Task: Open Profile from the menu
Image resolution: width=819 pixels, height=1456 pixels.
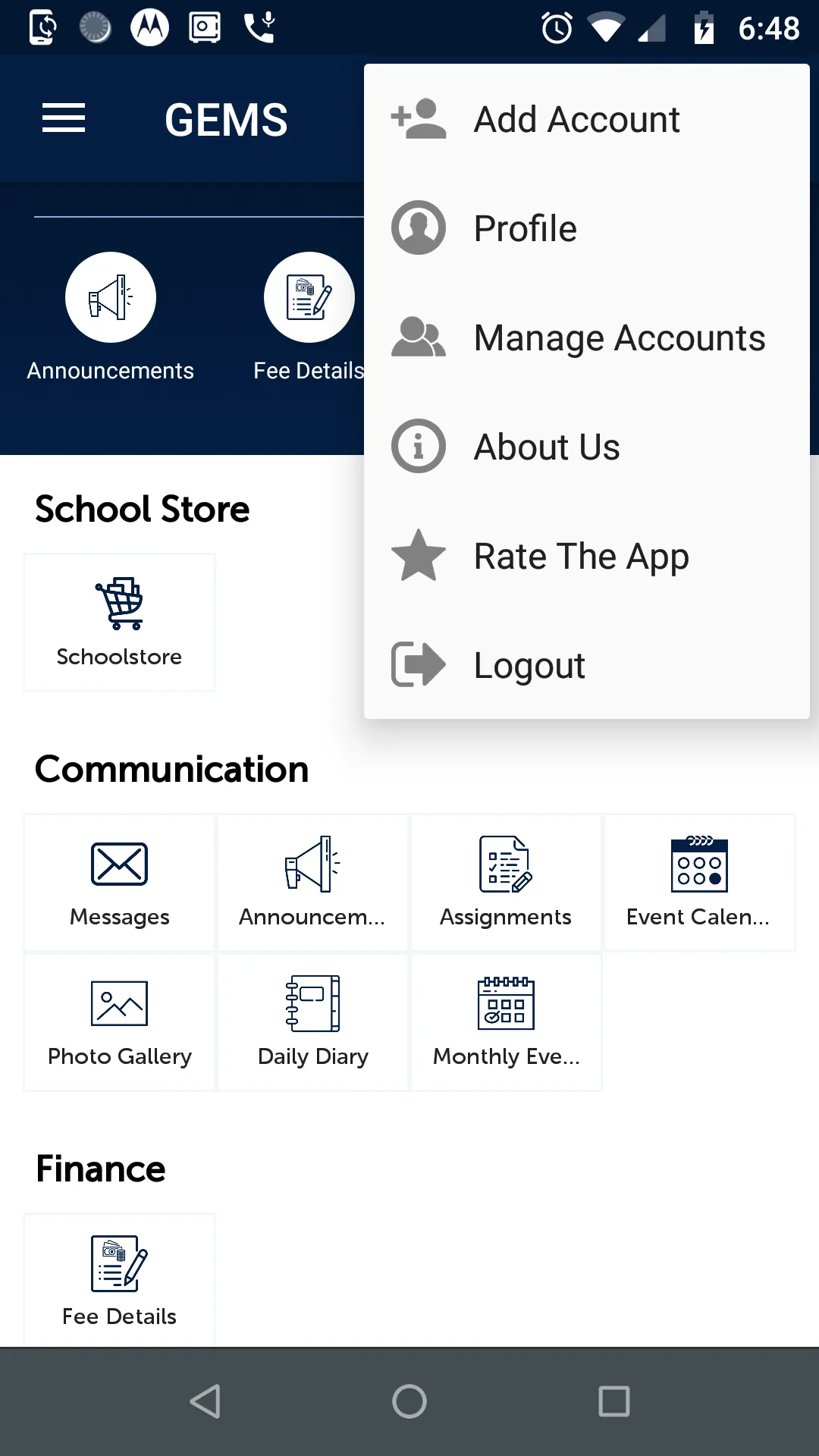Action: (x=525, y=227)
